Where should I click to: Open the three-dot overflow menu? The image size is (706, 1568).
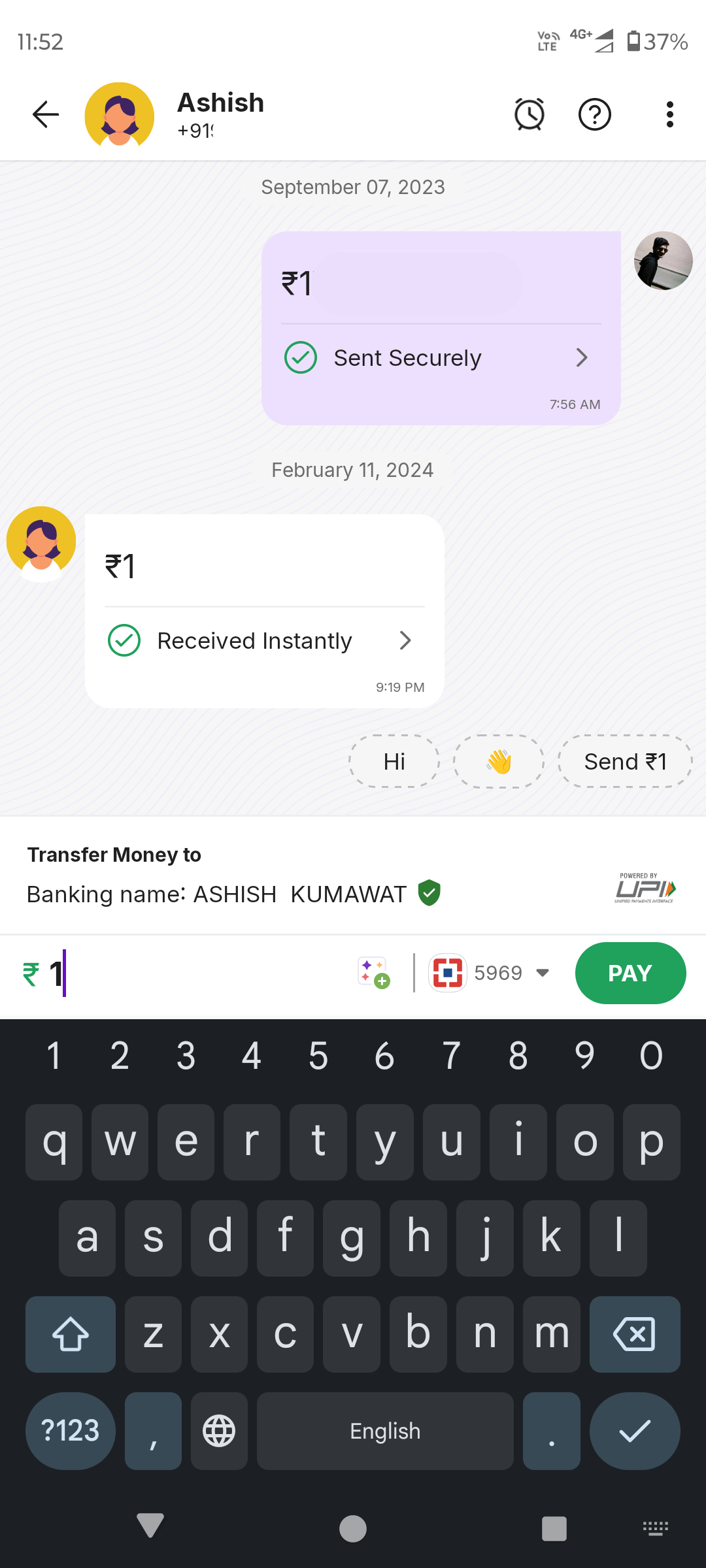(x=669, y=115)
